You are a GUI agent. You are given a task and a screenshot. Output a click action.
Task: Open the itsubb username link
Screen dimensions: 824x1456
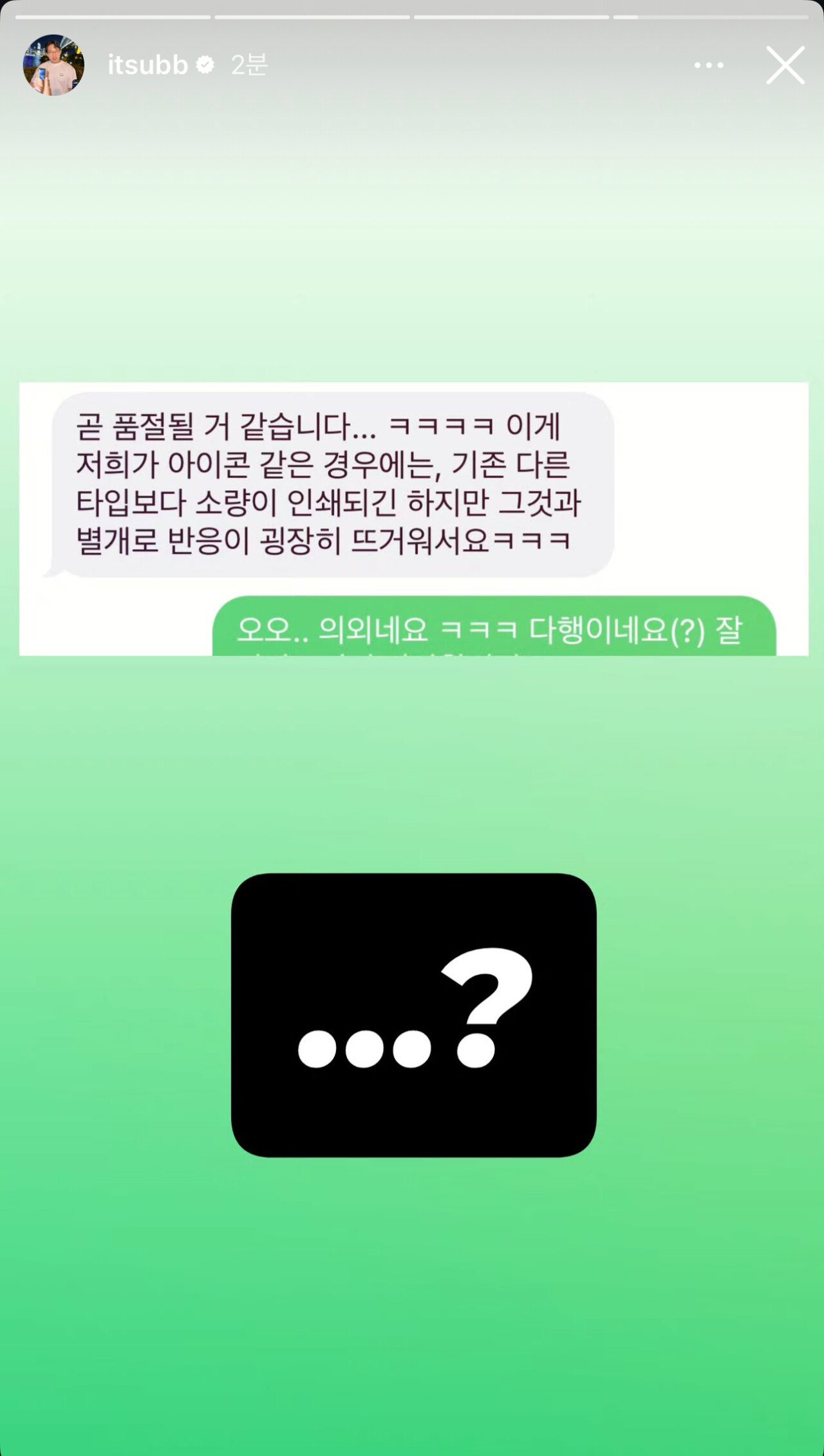coord(147,65)
